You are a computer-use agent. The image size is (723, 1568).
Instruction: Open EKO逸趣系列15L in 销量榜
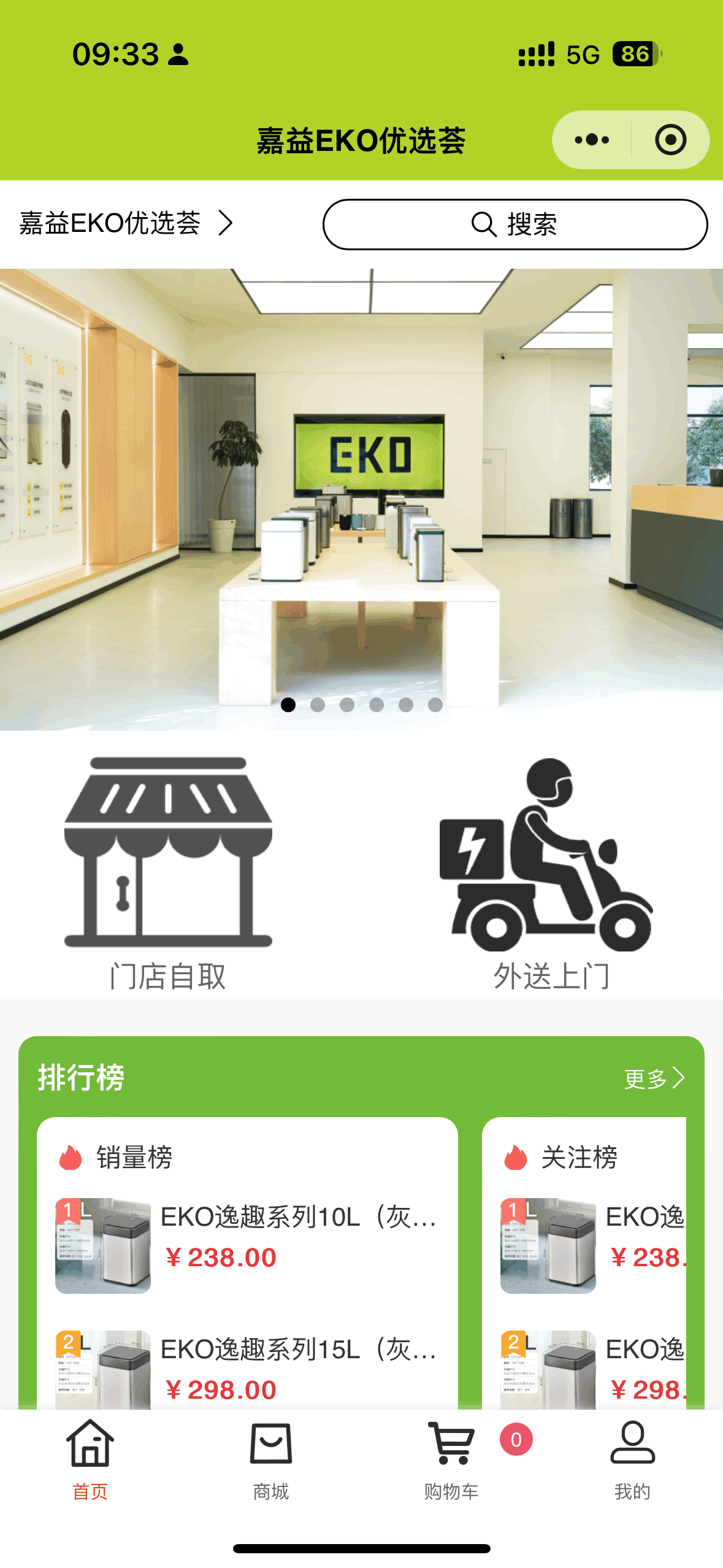[247, 1369]
